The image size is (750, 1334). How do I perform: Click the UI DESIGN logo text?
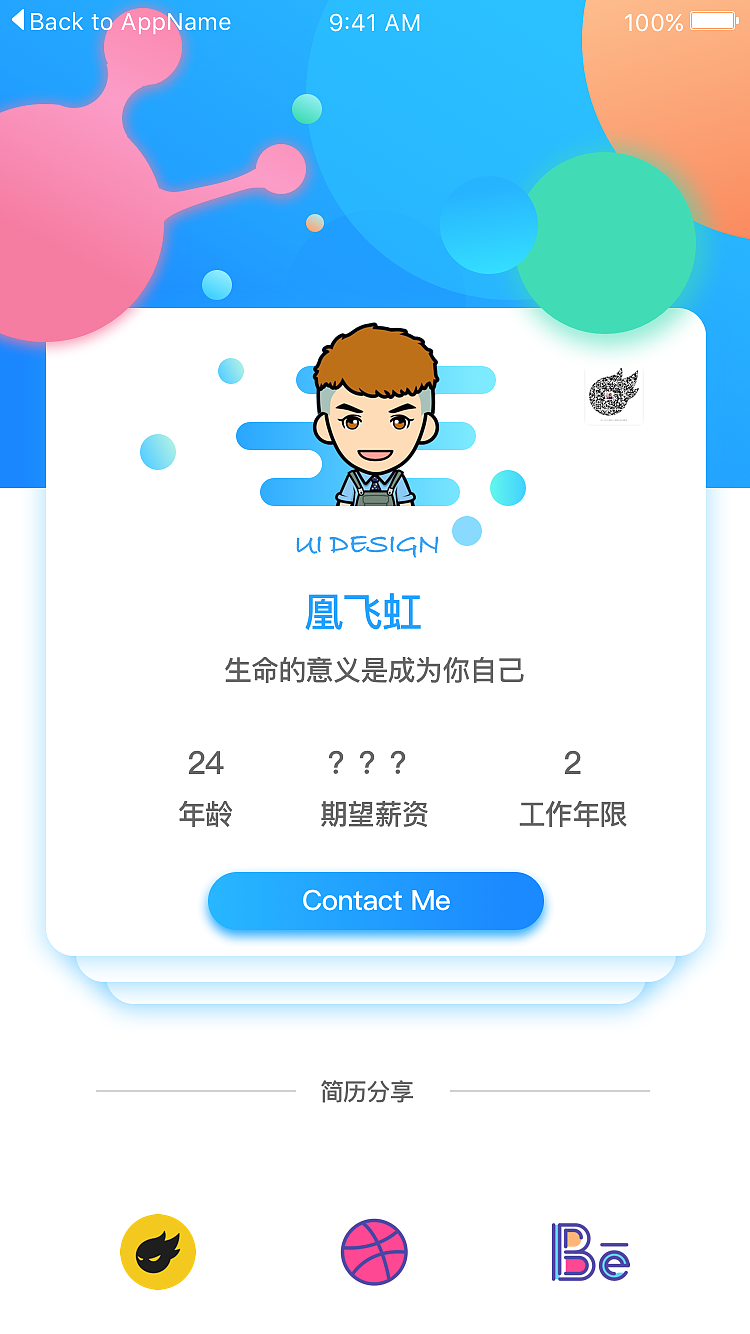[x=366, y=544]
